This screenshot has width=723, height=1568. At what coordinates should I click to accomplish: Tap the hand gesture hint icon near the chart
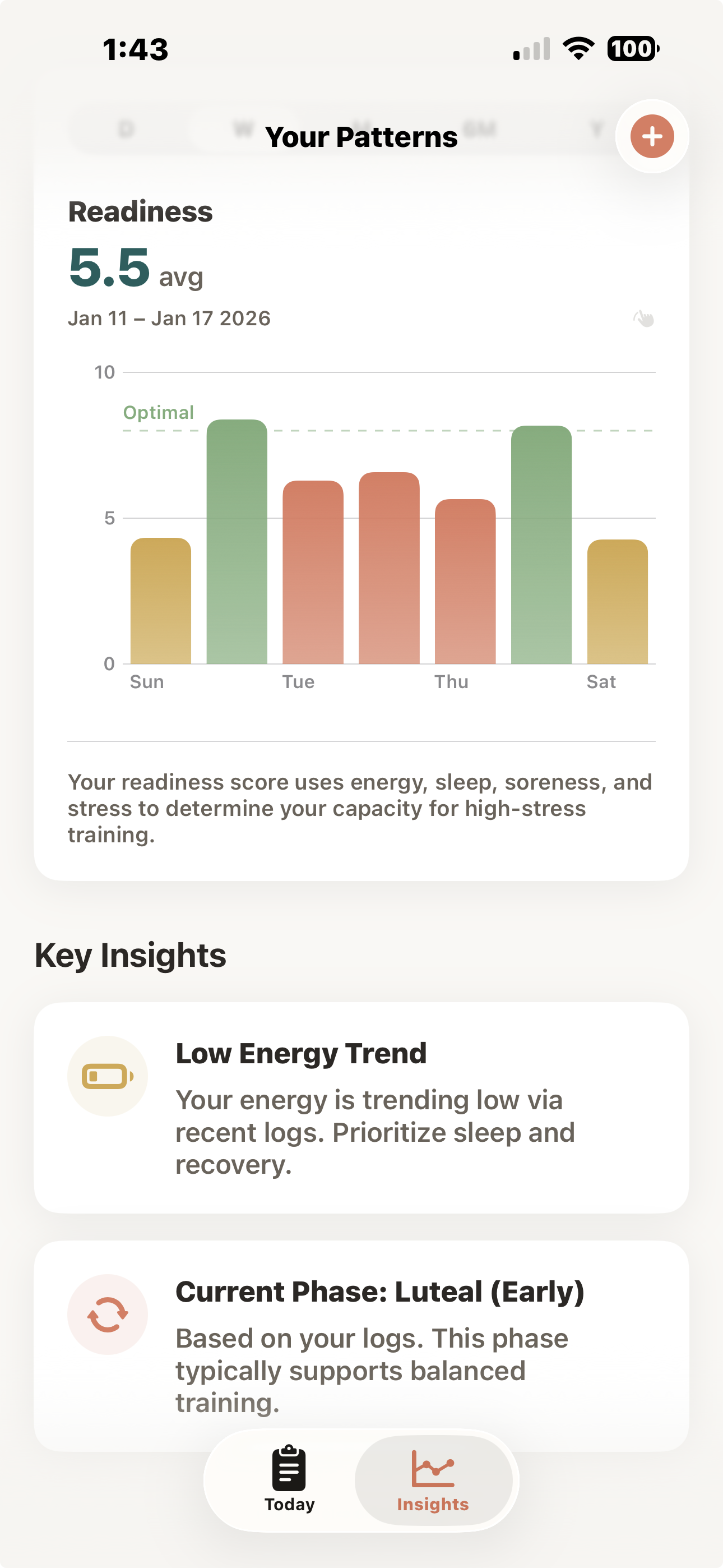(x=643, y=320)
